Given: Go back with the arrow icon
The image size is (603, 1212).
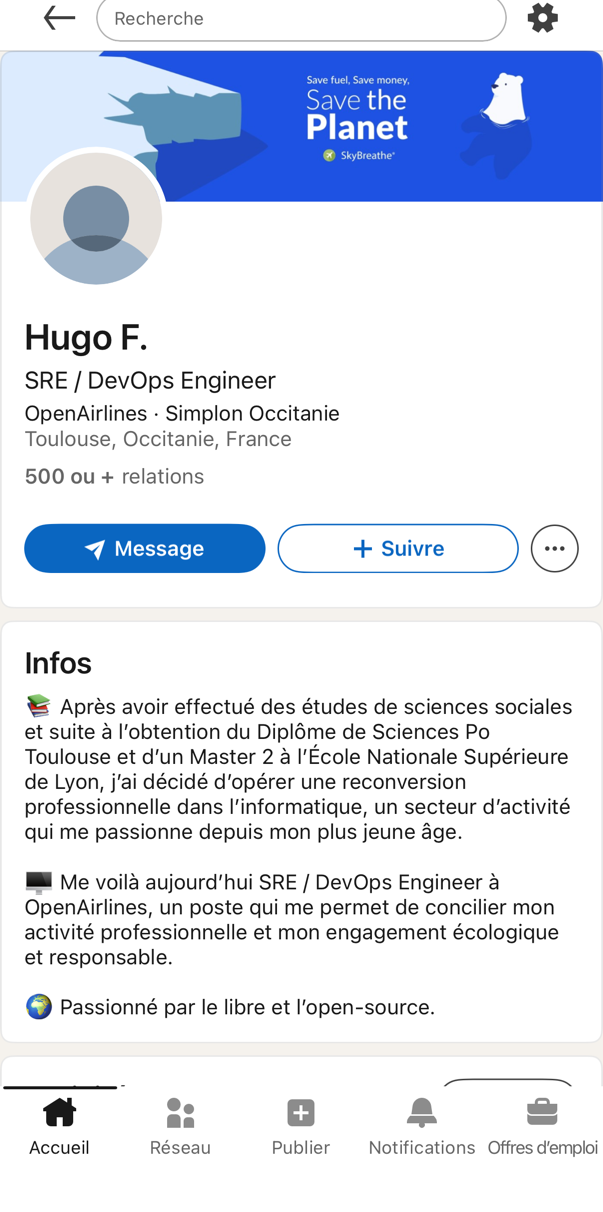Looking at the screenshot, I should click(59, 18).
